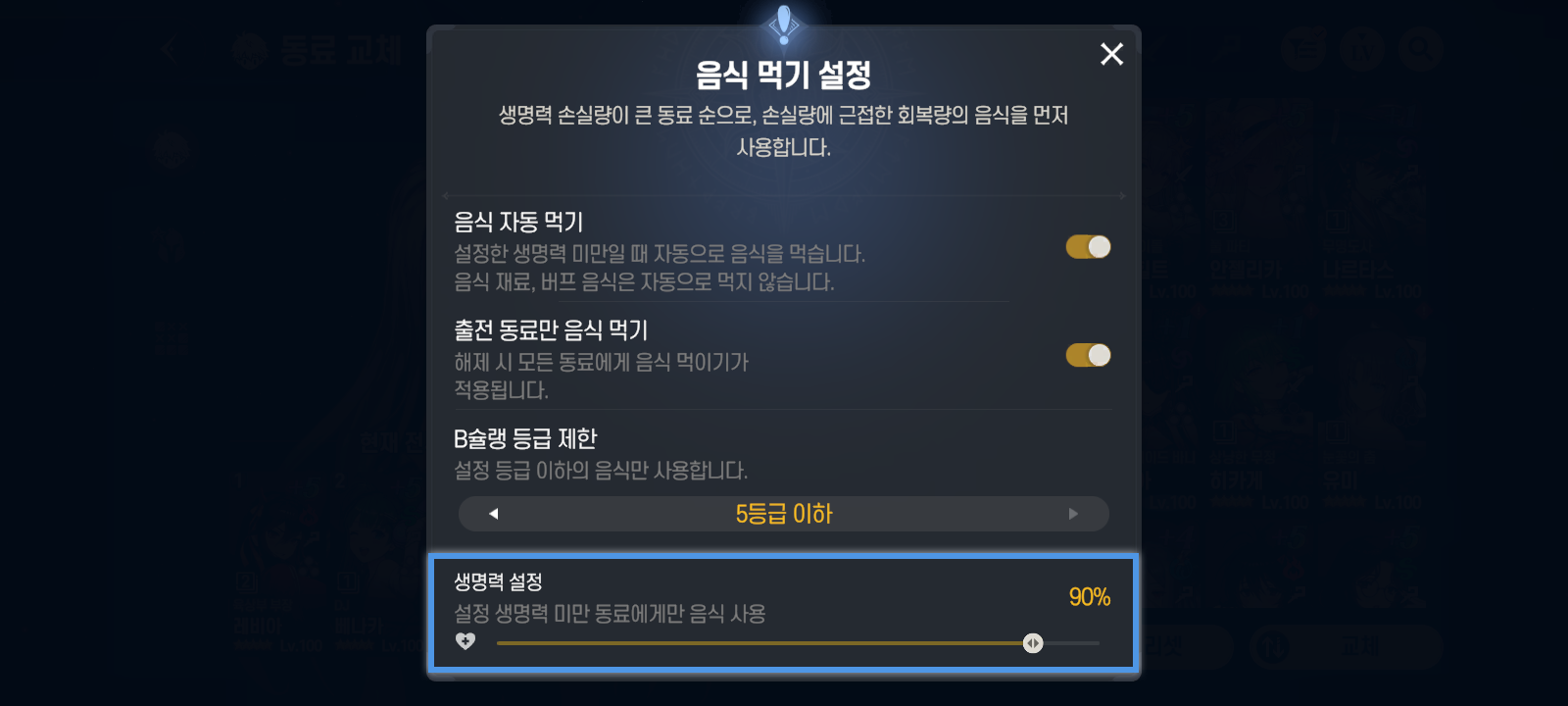The height and width of the screenshot is (706, 1568).
Task: Tap the 생명력 설정 slider handle
Action: pos(1033,643)
